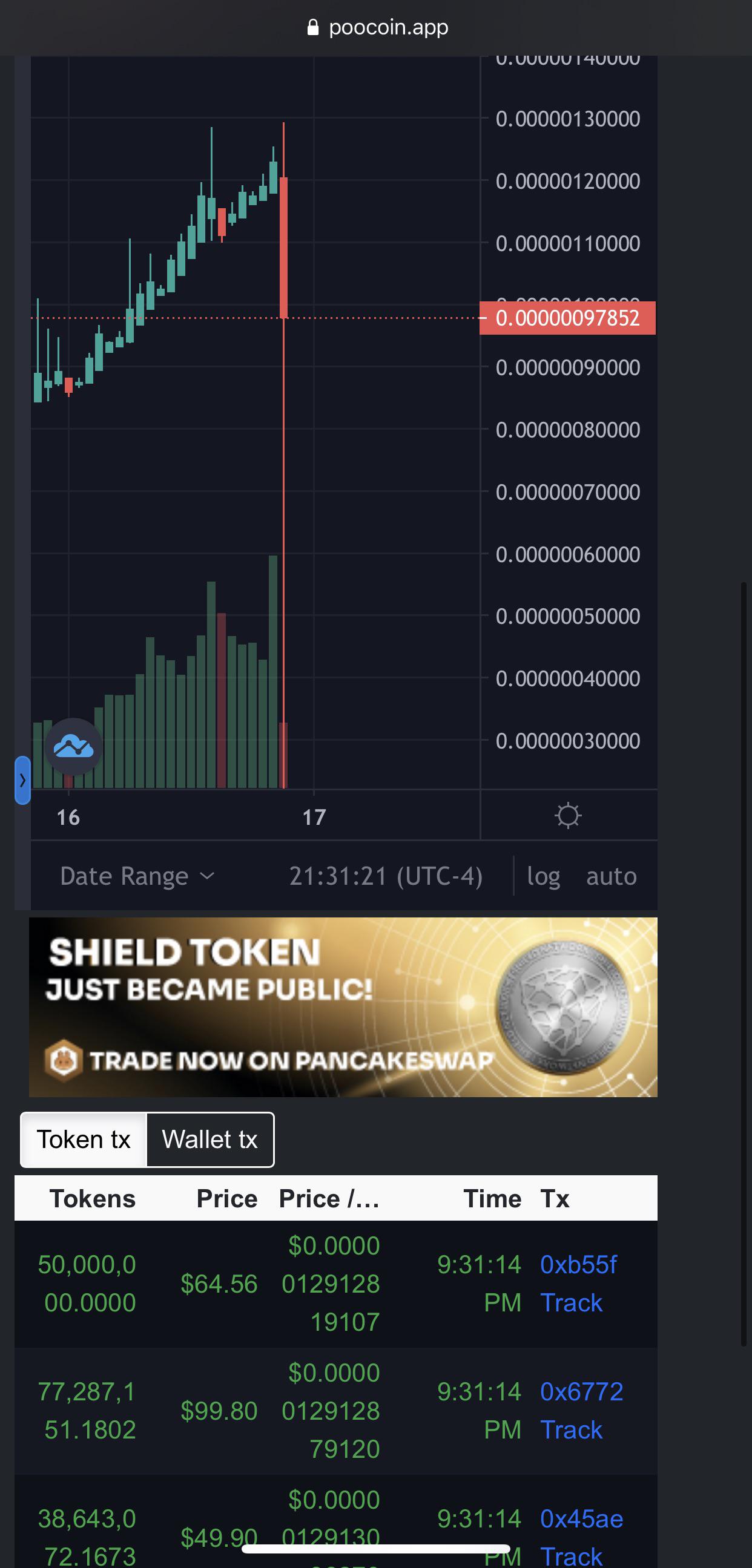
Task: Tap the cloud chart icon on the chart
Action: point(73,746)
